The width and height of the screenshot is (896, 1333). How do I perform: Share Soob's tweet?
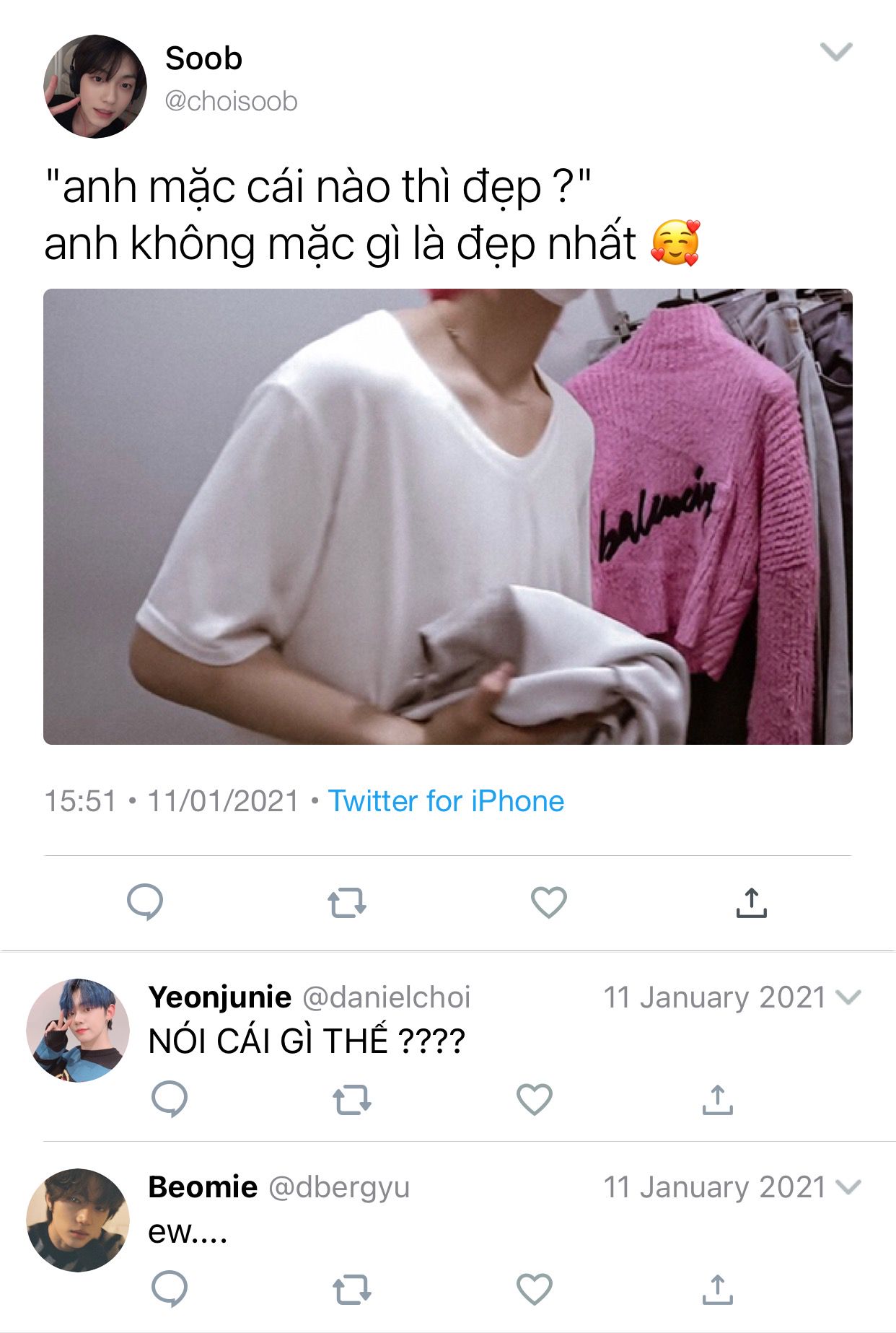(751, 902)
